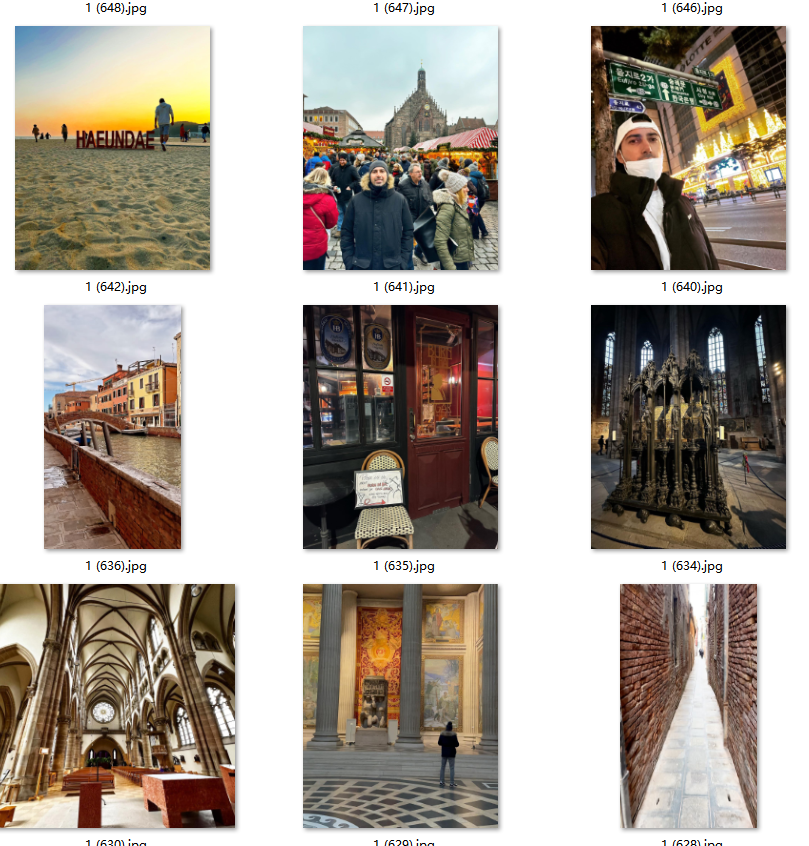The height and width of the screenshot is (846, 809).
Task: Open 1 (635).jpg showing the red door
Action: [400, 427]
